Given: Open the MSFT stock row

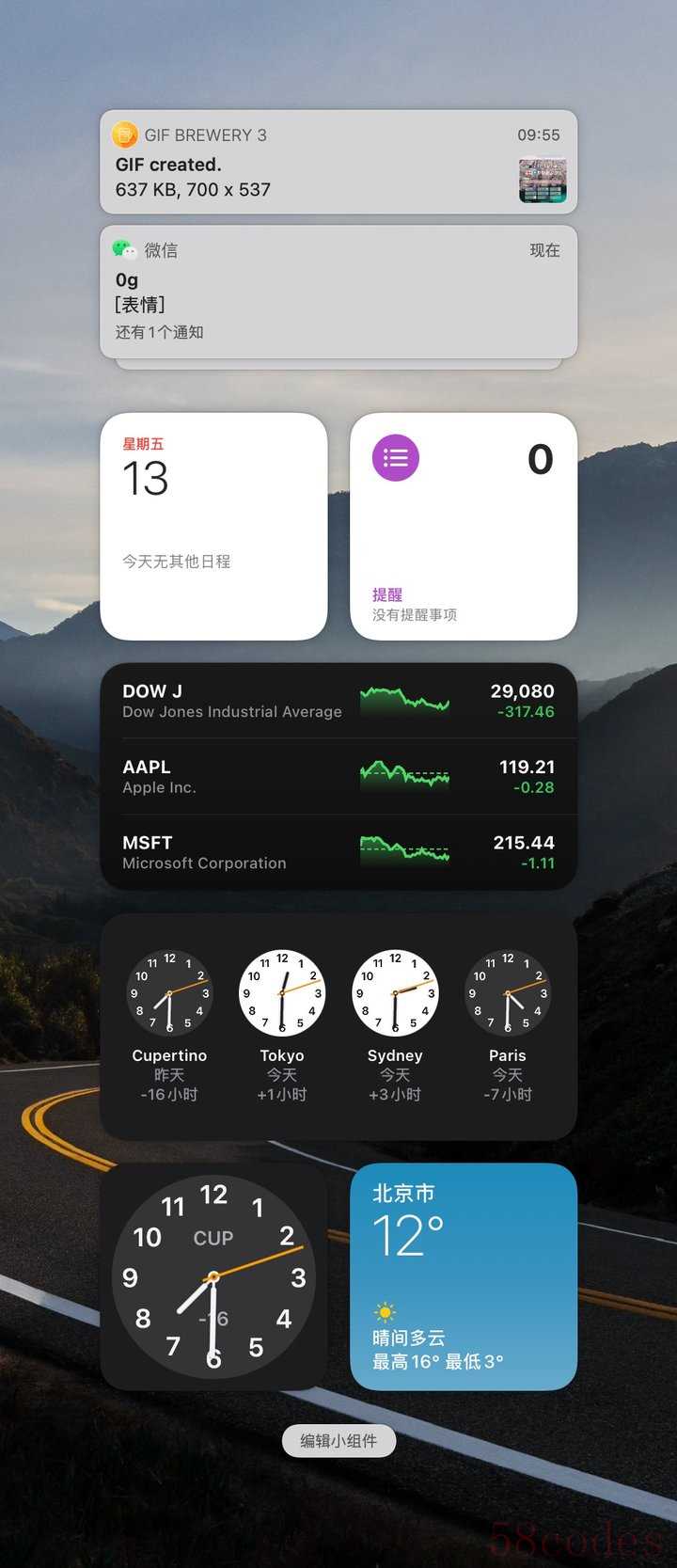Looking at the screenshot, I should [338, 852].
